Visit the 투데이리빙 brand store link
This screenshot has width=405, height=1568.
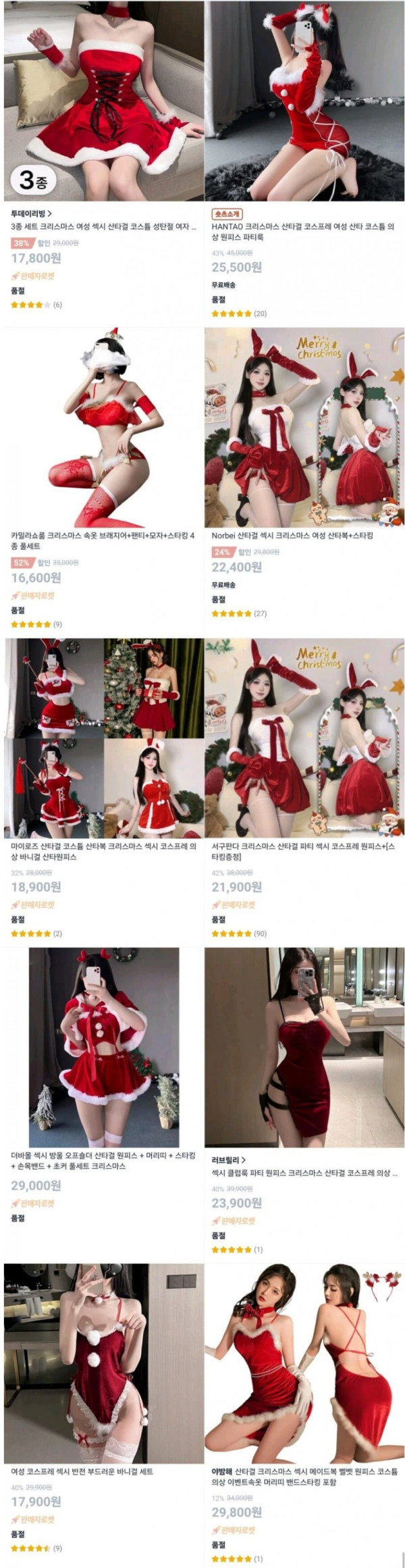(x=31, y=213)
